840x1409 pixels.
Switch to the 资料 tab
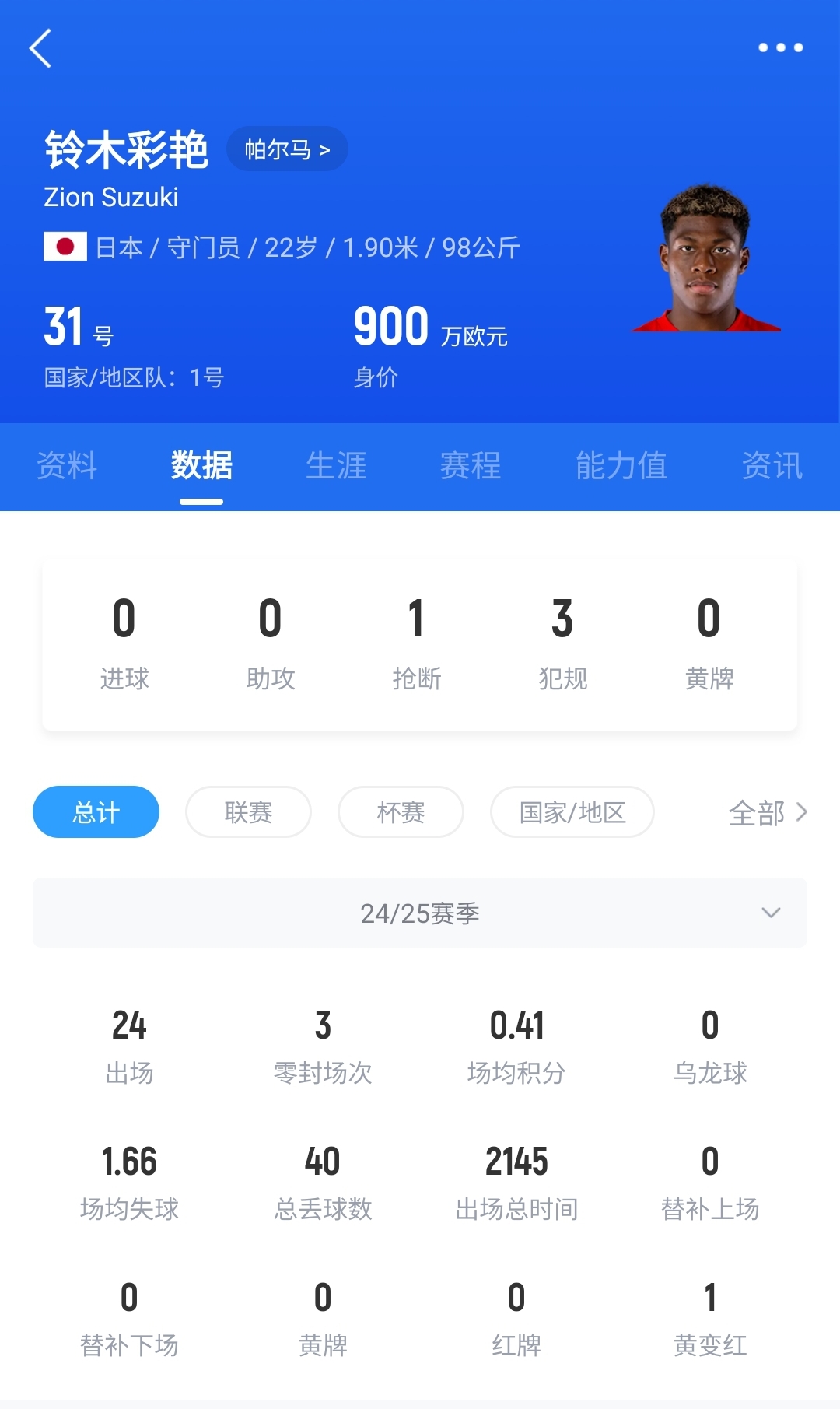[x=67, y=466]
